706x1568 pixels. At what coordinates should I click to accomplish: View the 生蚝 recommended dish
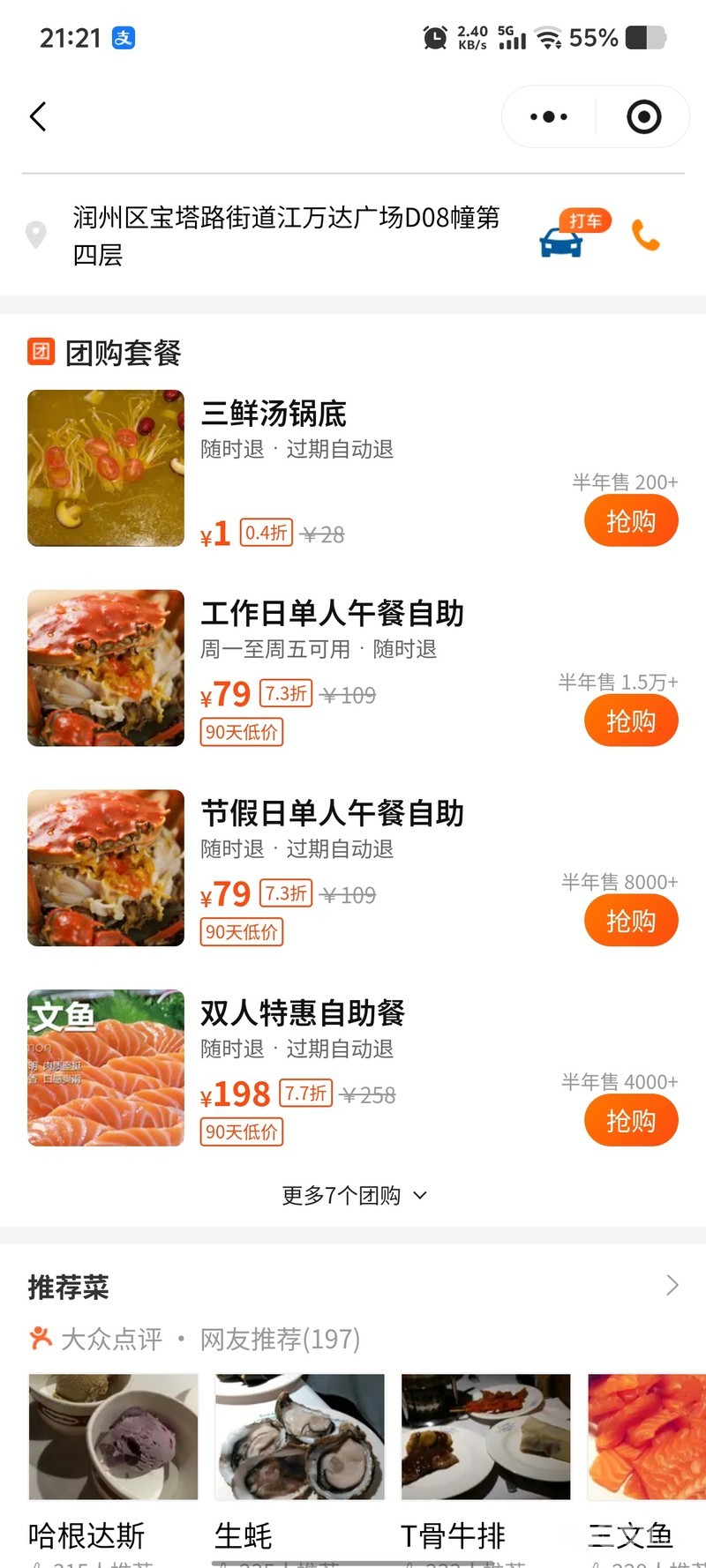(x=299, y=1437)
